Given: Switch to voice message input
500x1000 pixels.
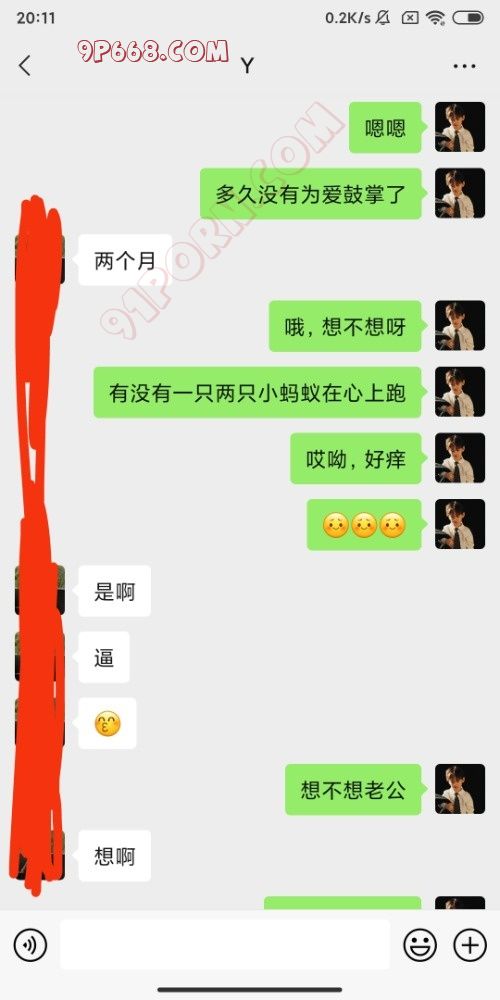Looking at the screenshot, I should [x=30, y=945].
